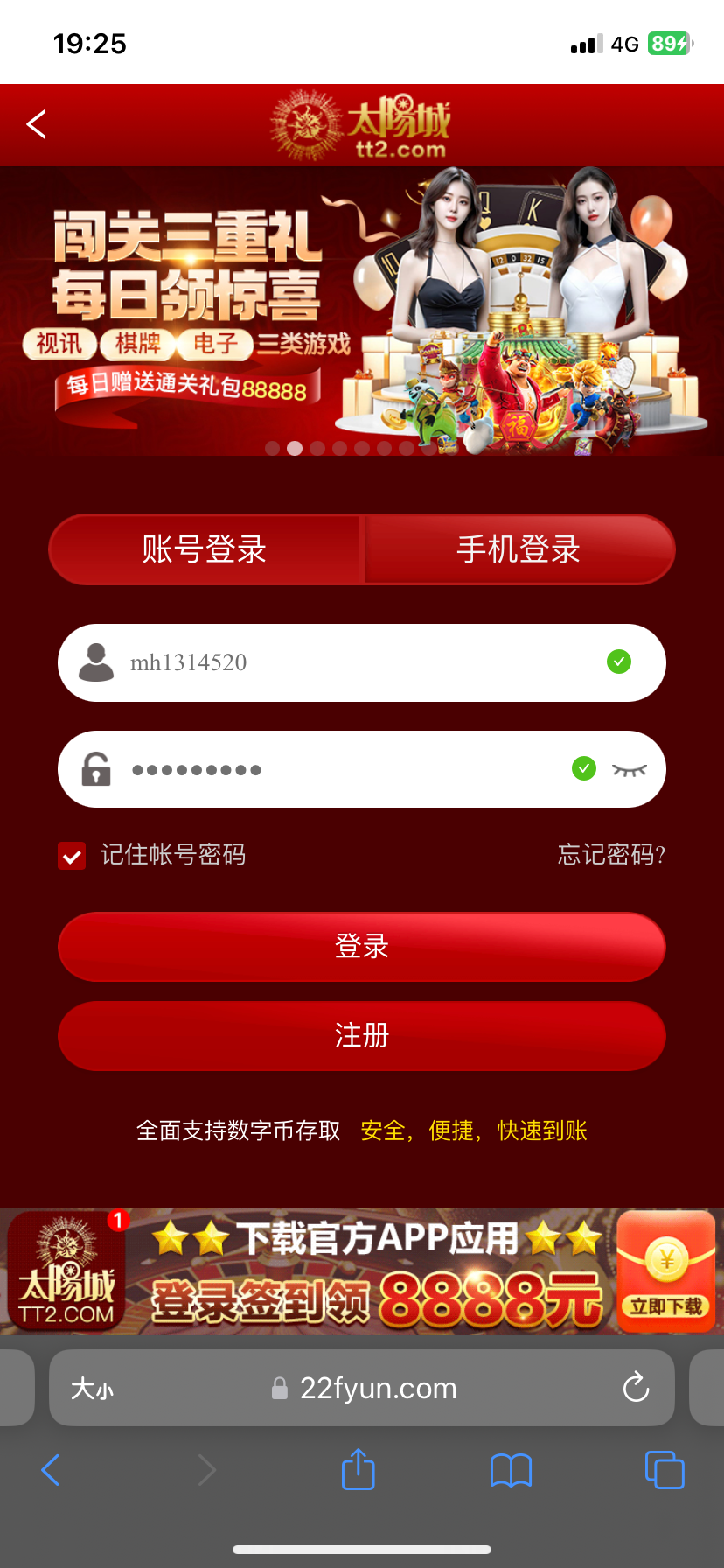Focus the password input field
The height and width of the screenshot is (1568, 724).
click(x=341, y=770)
